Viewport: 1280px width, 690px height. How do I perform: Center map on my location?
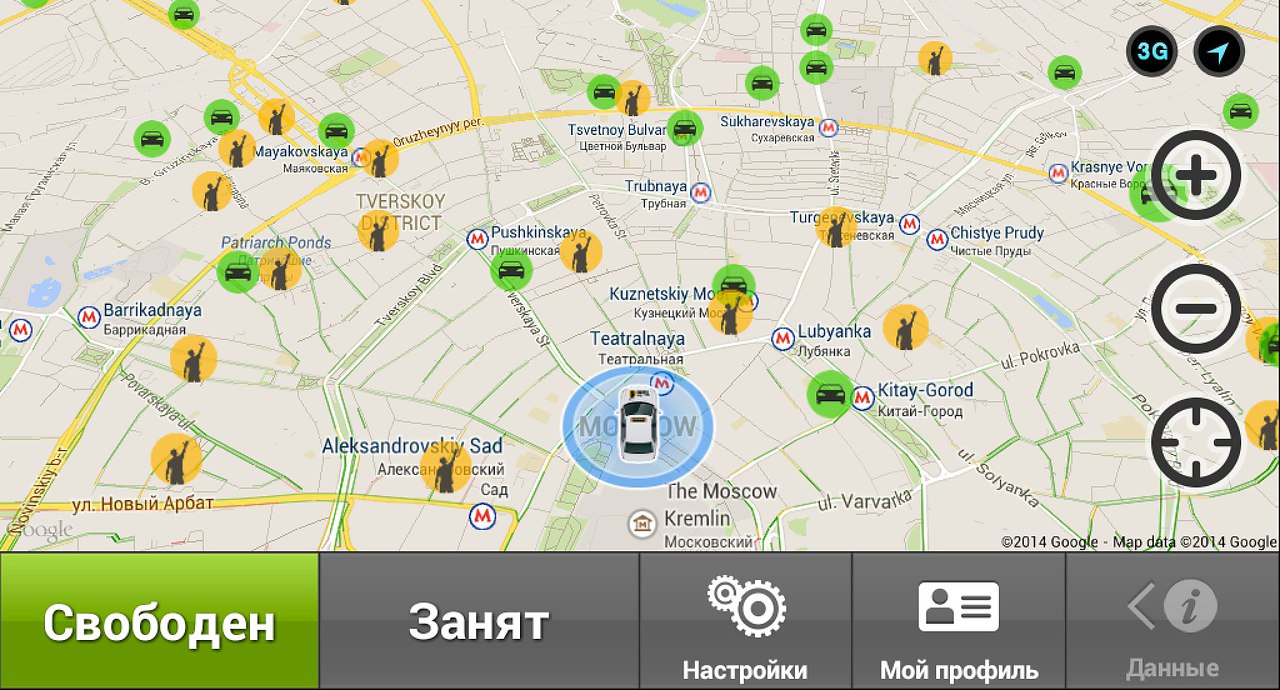(x=1196, y=442)
